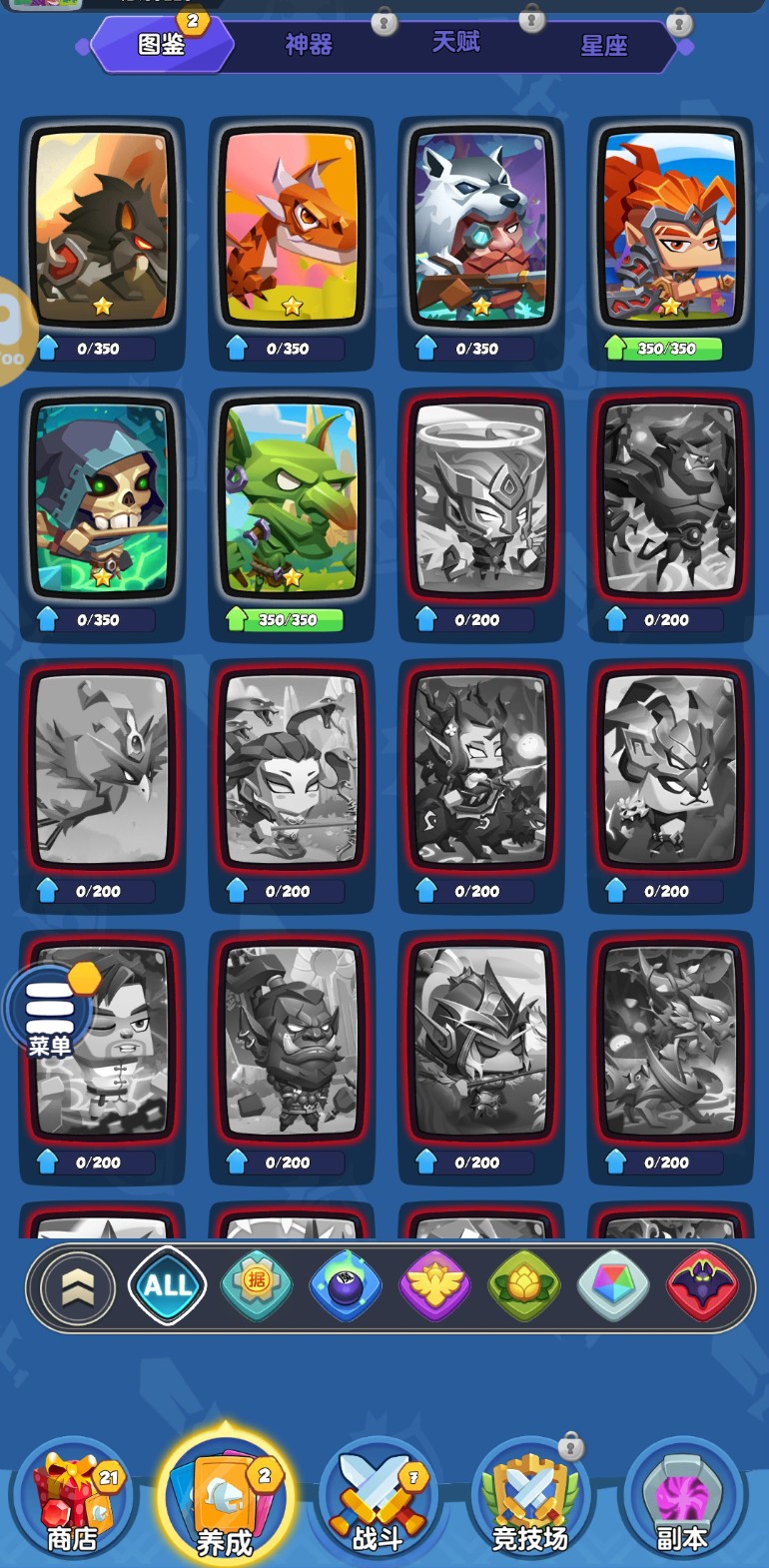Open the black boar card
Viewport: 769px width, 1568px height.
(102, 230)
